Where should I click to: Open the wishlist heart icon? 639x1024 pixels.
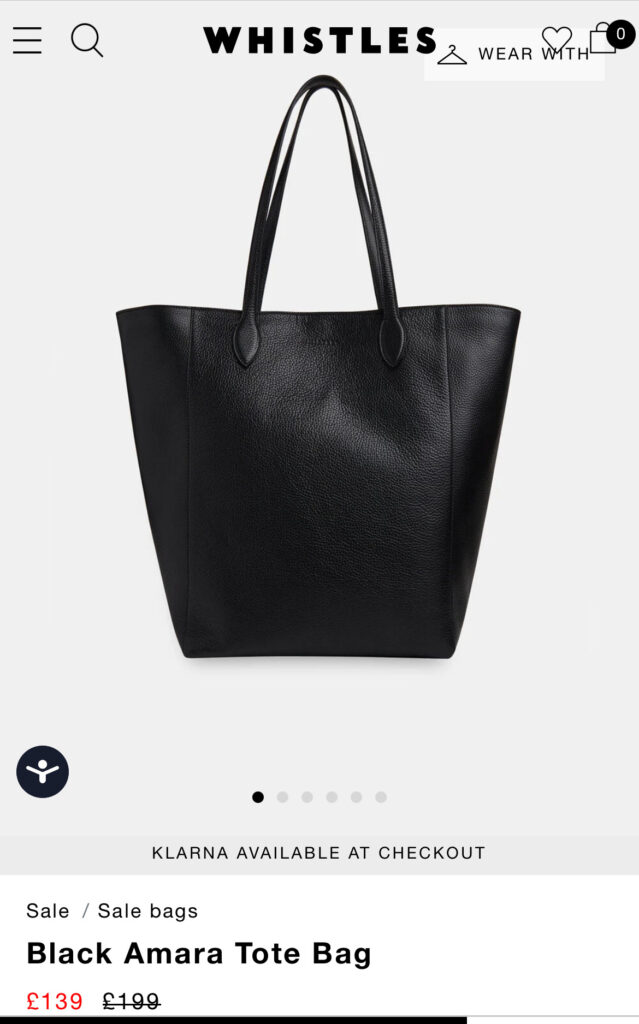click(557, 38)
